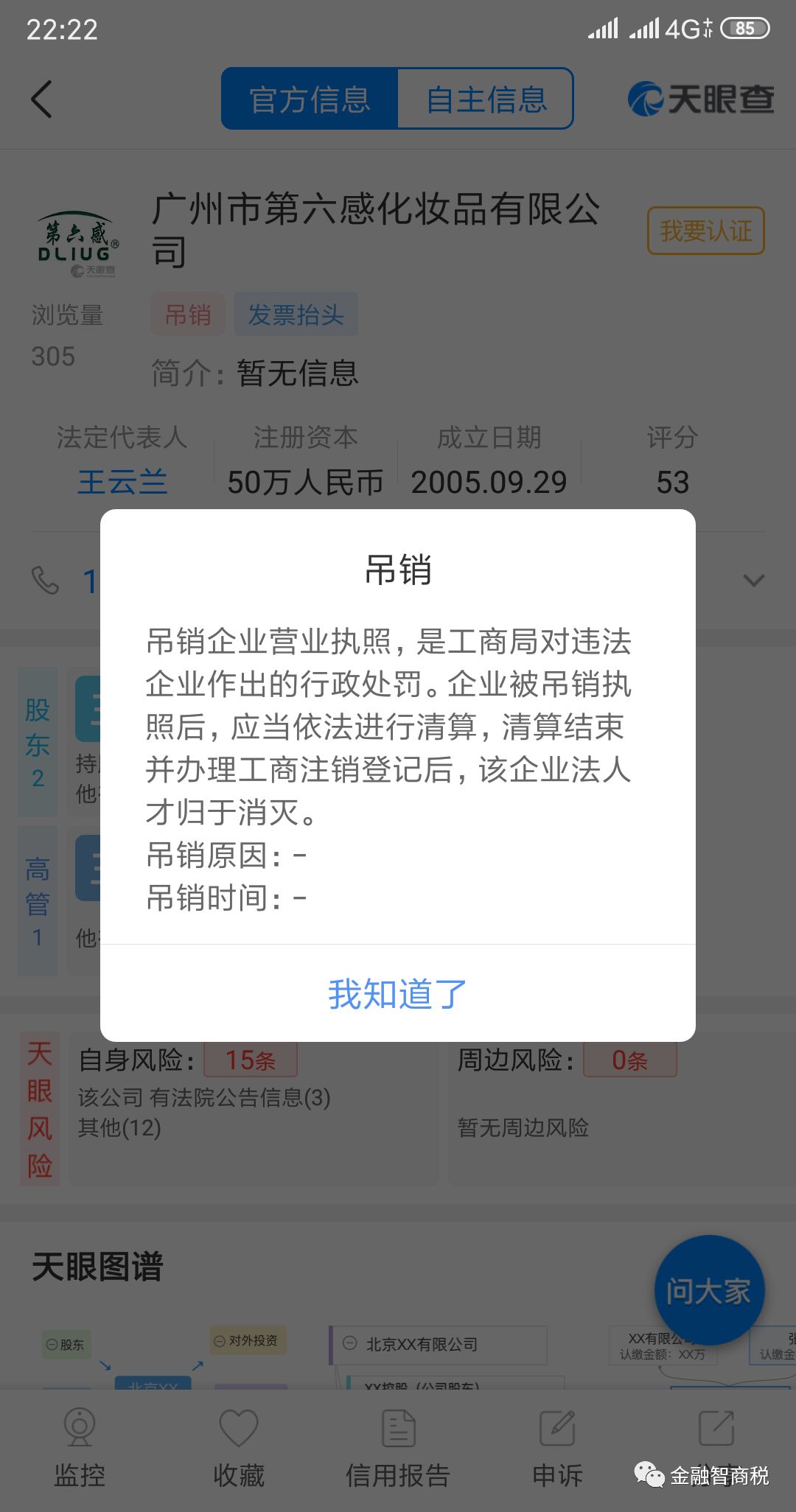The image size is (796, 1512).
Task: Tap the 吊销 status tag
Action: tap(187, 315)
